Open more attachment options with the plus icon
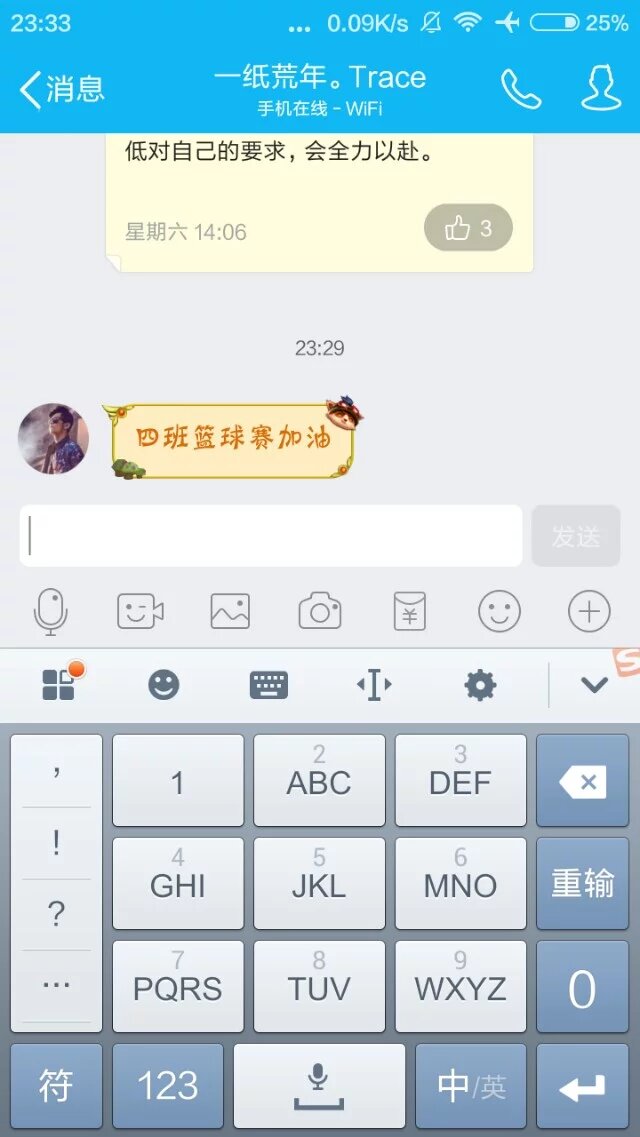 pyautogui.click(x=589, y=611)
